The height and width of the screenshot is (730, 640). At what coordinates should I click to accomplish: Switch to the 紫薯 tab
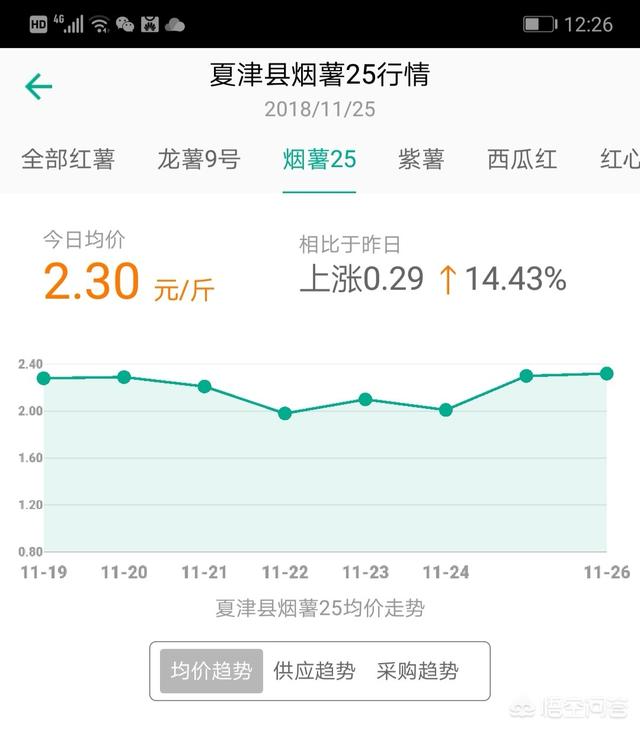421,160
